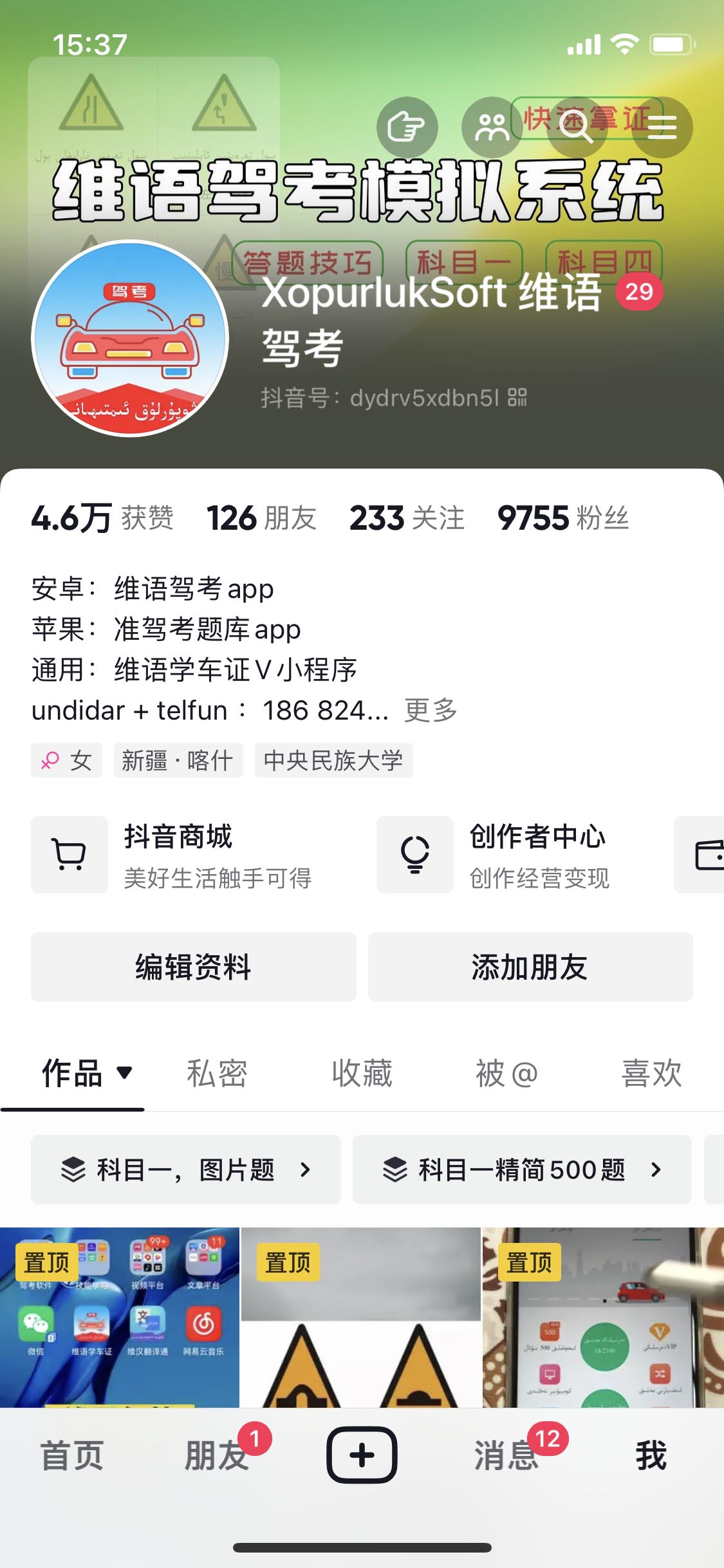
Task: Open the friends icon in header
Action: pyautogui.click(x=492, y=127)
